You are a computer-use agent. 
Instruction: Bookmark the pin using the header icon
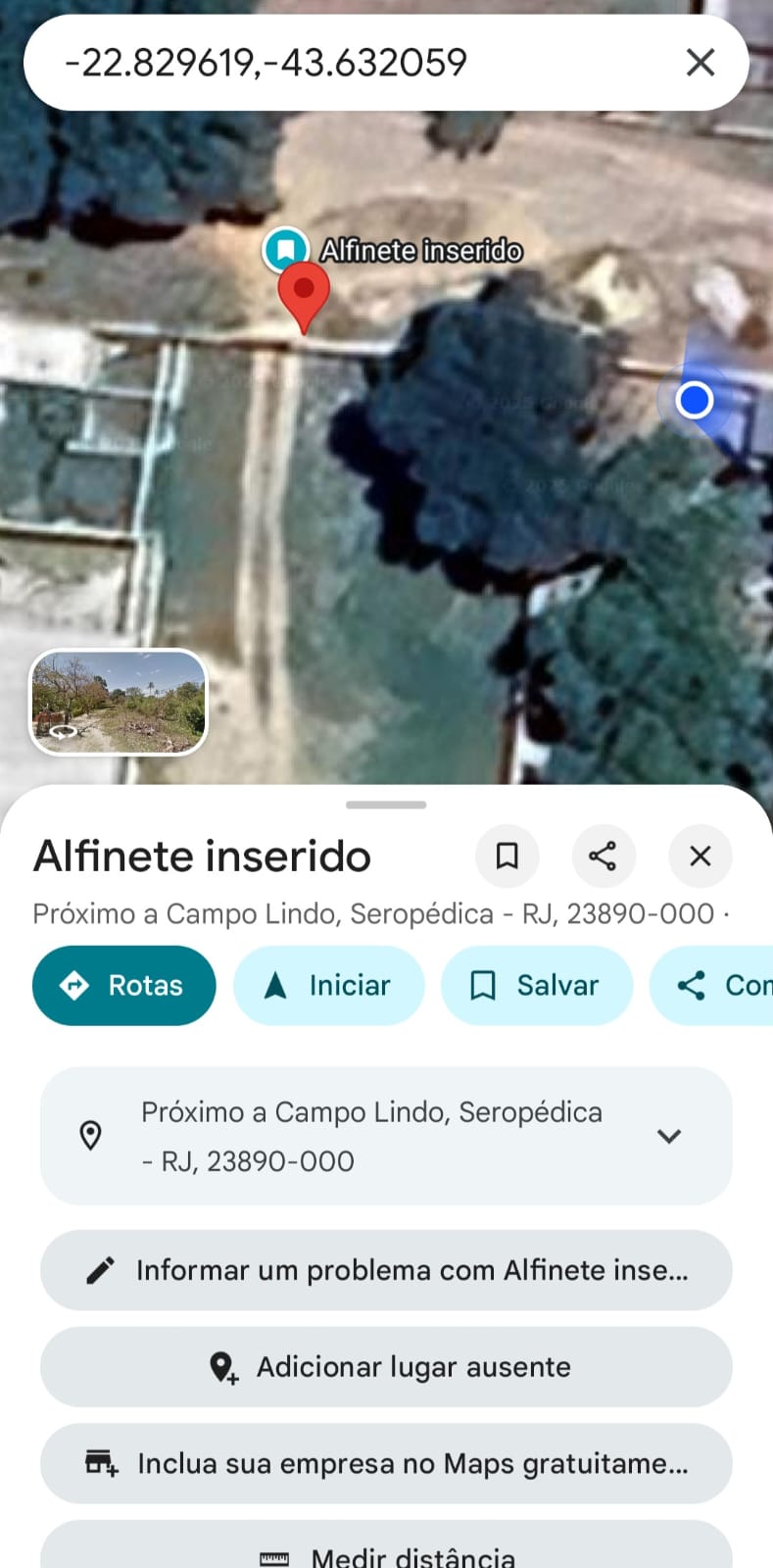pyautogui.click(x=507, y=856)
